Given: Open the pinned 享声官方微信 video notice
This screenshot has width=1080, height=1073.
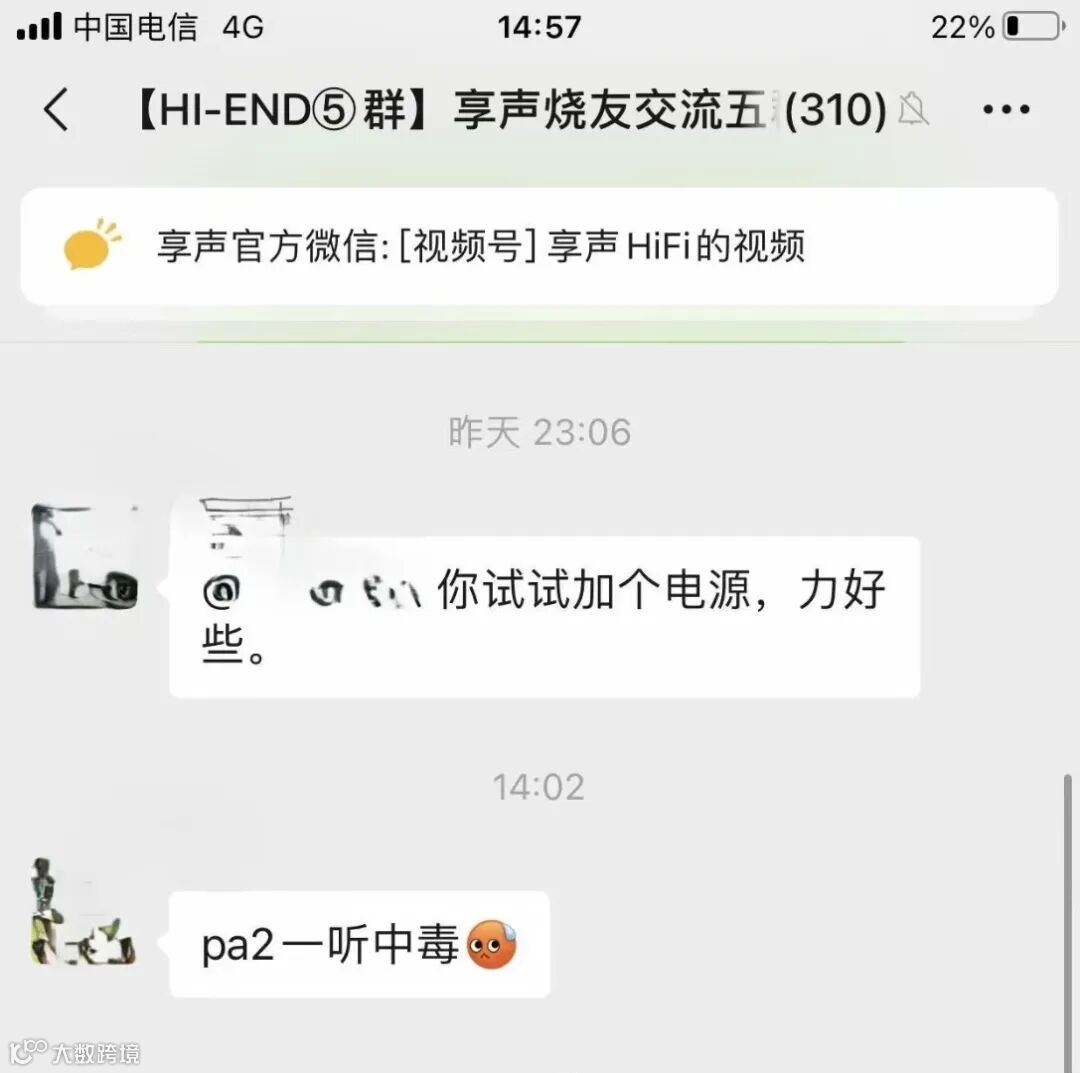Looking at the screenshot, I should click(539, 247).
